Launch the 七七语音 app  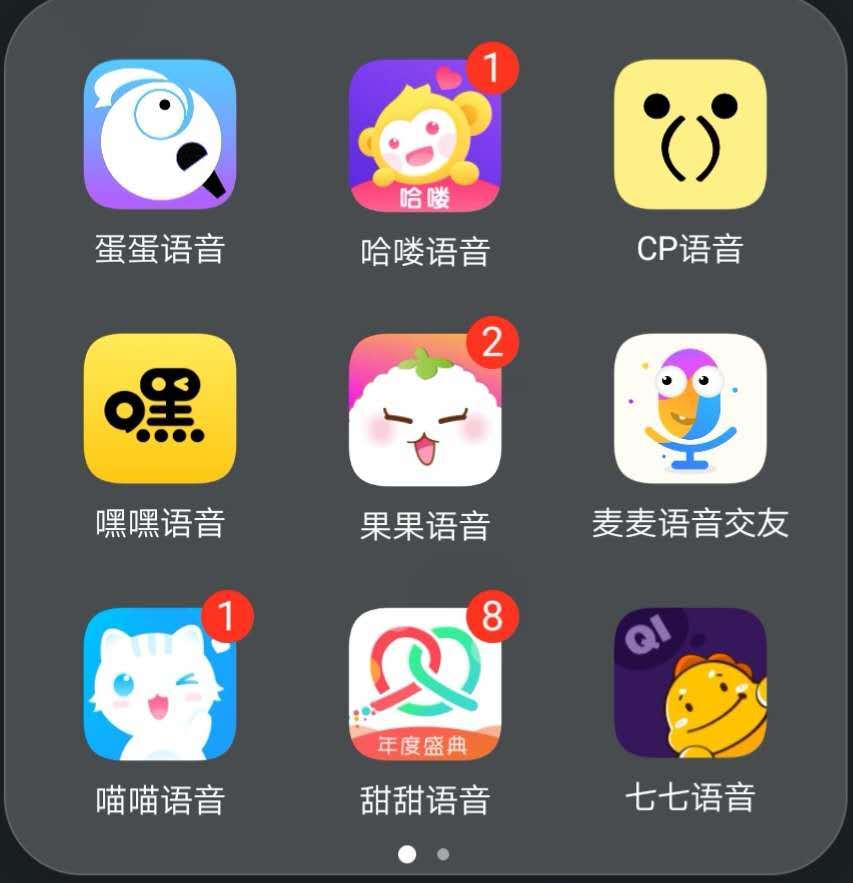point(690,684)
